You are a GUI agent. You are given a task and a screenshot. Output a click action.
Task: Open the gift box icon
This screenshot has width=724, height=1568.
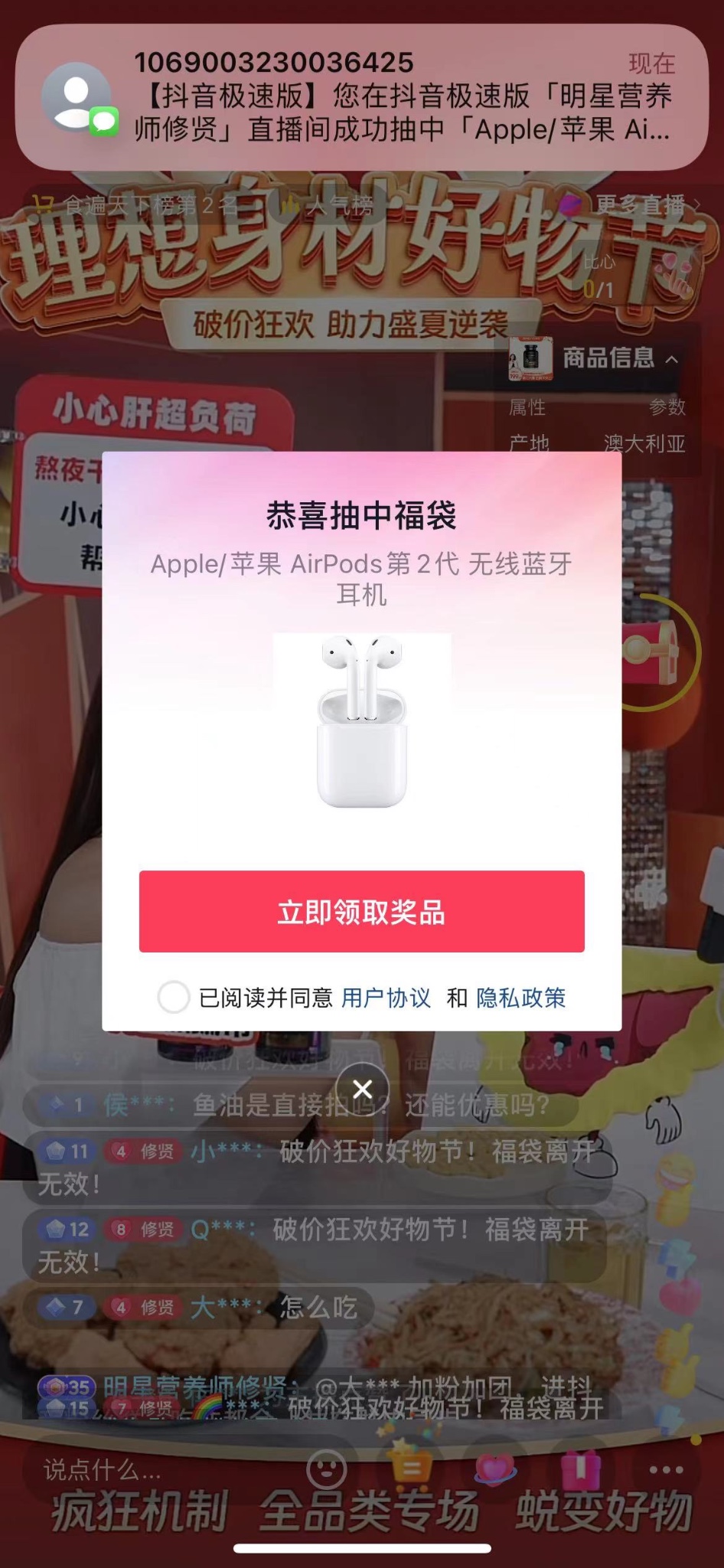(581, 1468)
